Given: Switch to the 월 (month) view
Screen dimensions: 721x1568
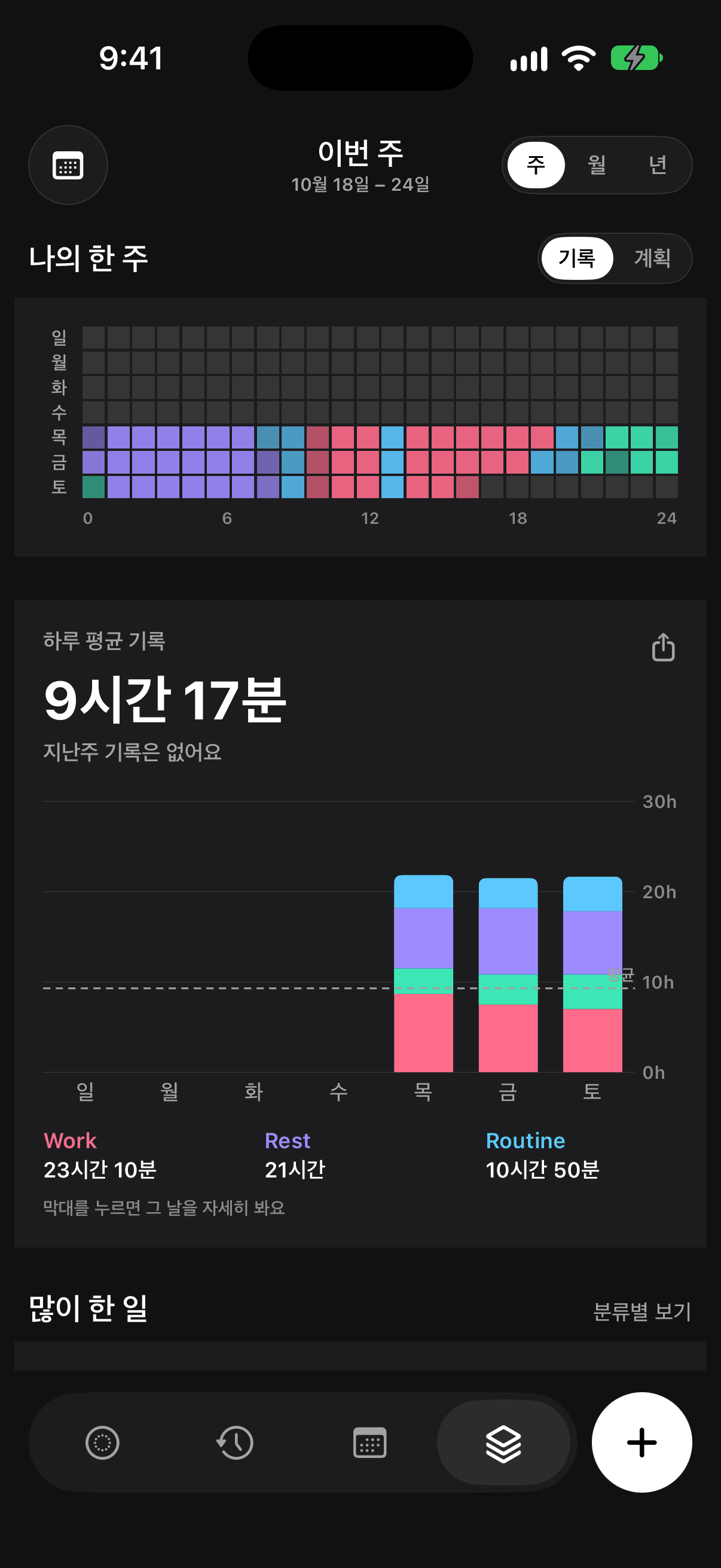Looking at the screenshot, I should 597,165.
